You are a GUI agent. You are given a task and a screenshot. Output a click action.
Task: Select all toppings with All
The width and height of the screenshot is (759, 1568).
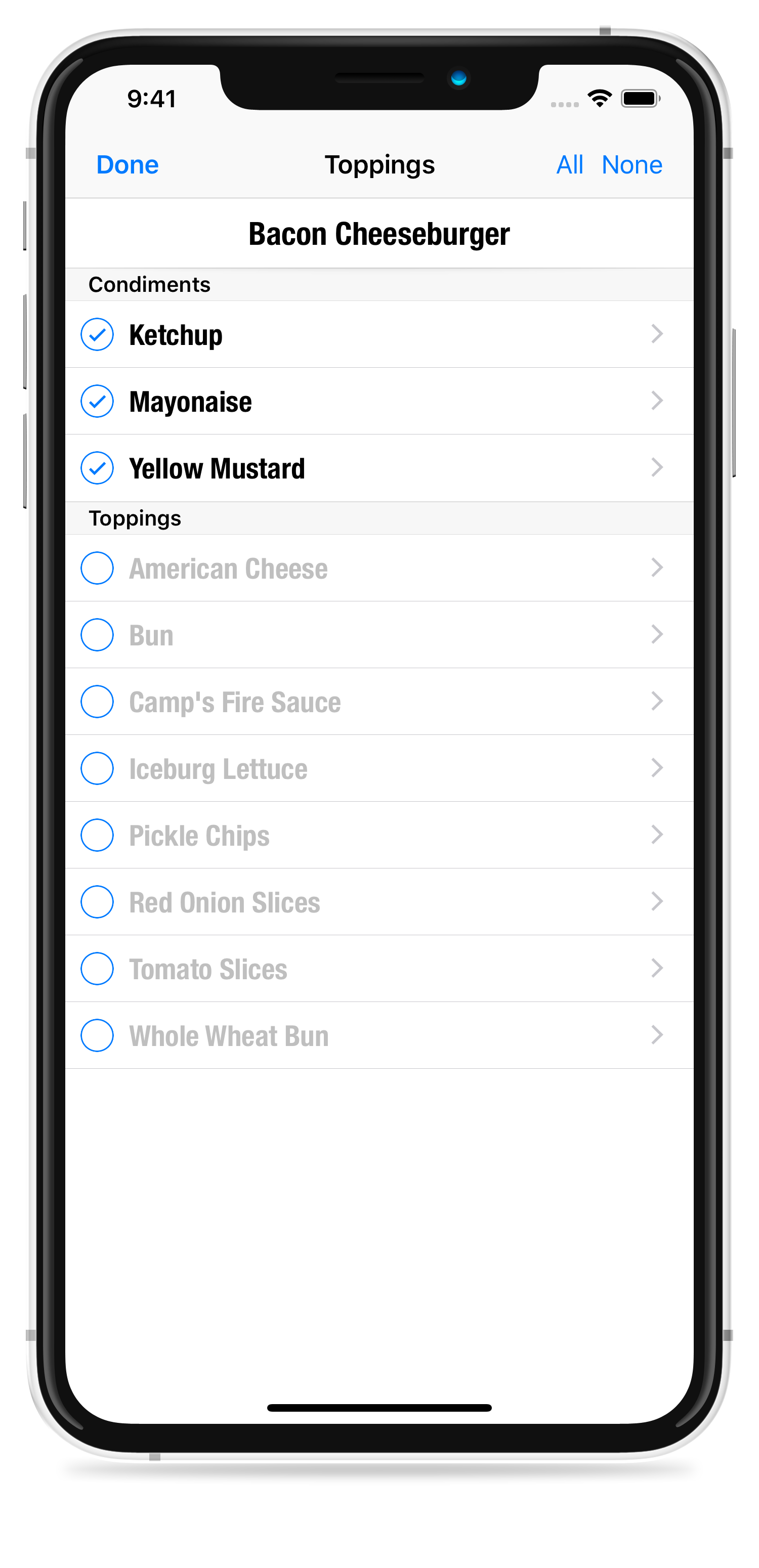coord(570,165)
